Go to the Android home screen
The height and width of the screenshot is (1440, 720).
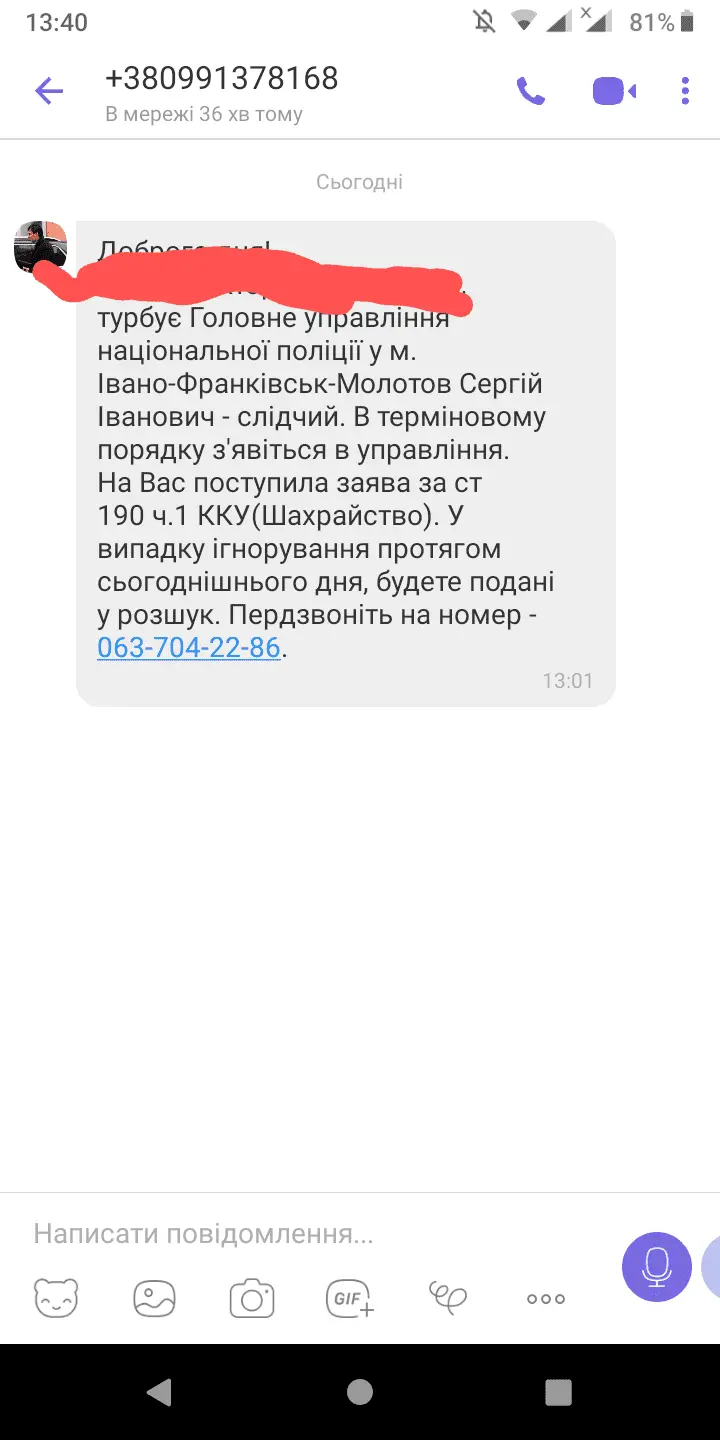359,1391
